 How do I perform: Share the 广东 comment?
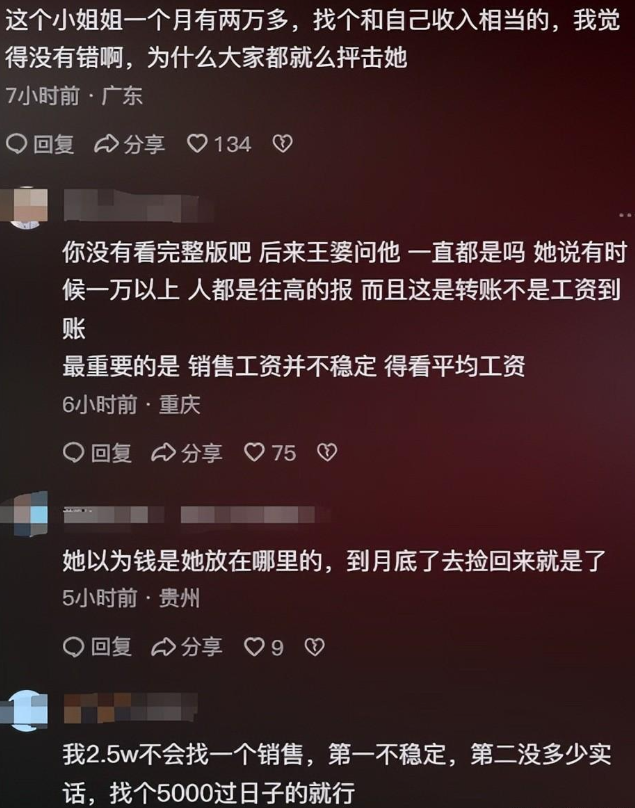point(129,144)
